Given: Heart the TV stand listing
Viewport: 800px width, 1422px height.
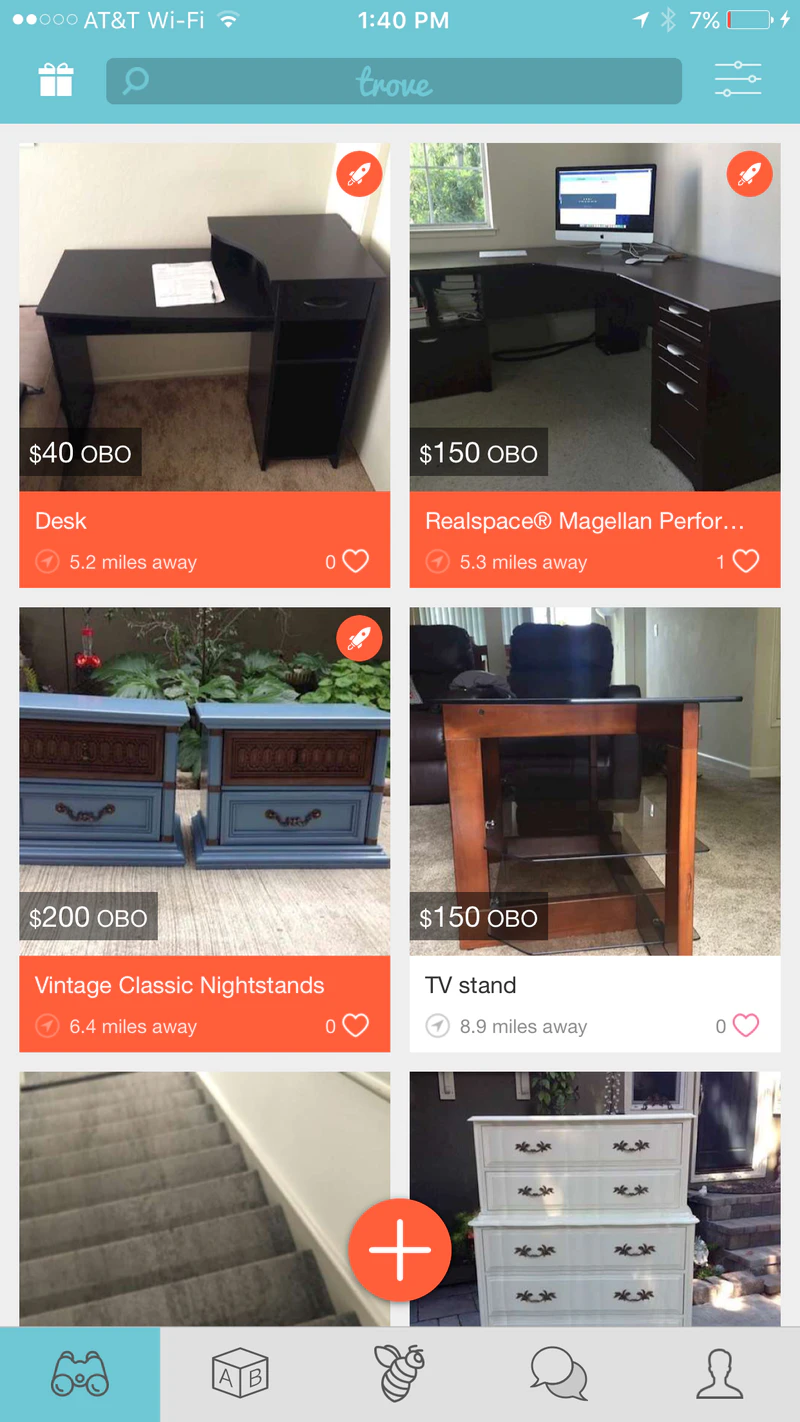Looking at the screenshot, I should coord(745,1026).
